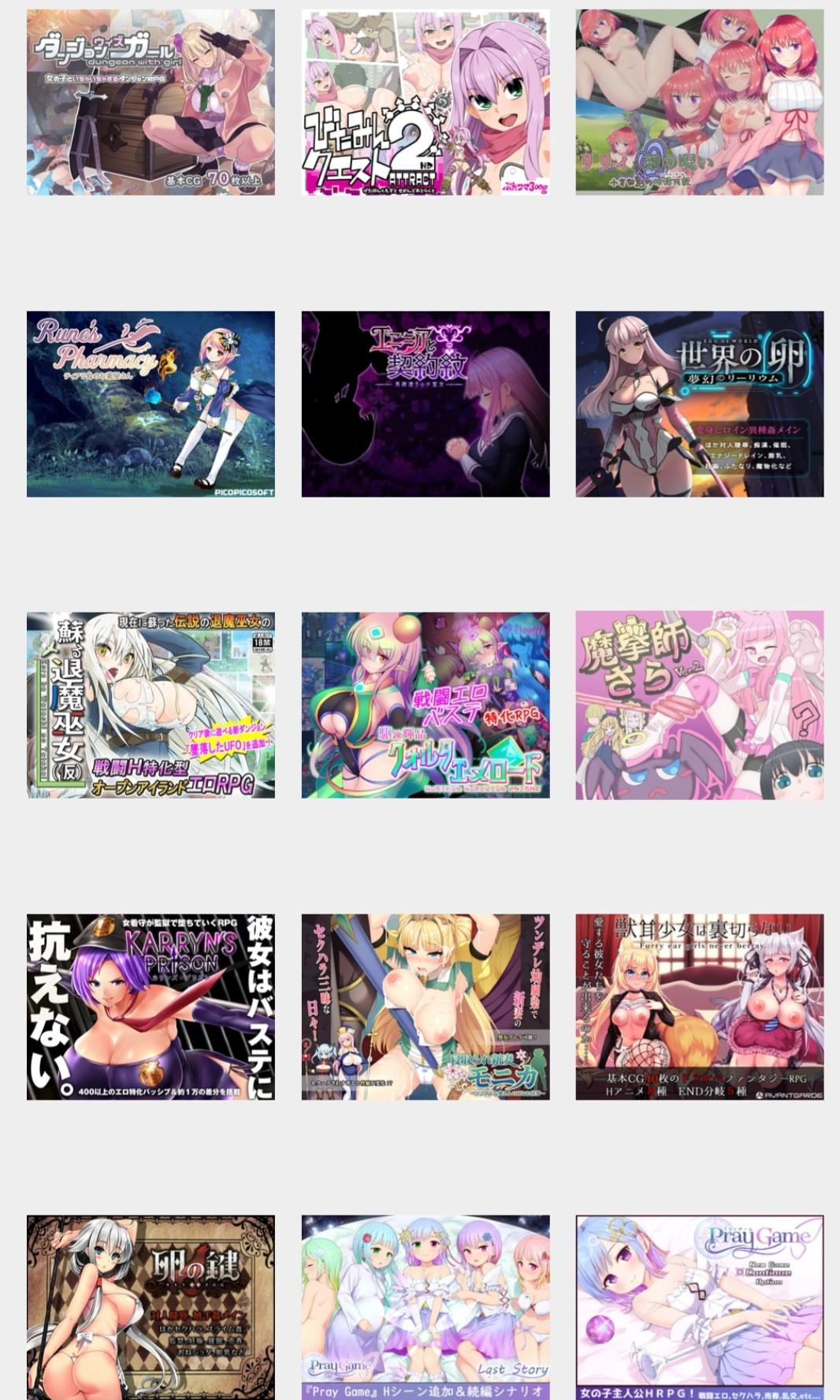
Task: Open the Karryn's Prison game tile
Action: [151, 1007]
